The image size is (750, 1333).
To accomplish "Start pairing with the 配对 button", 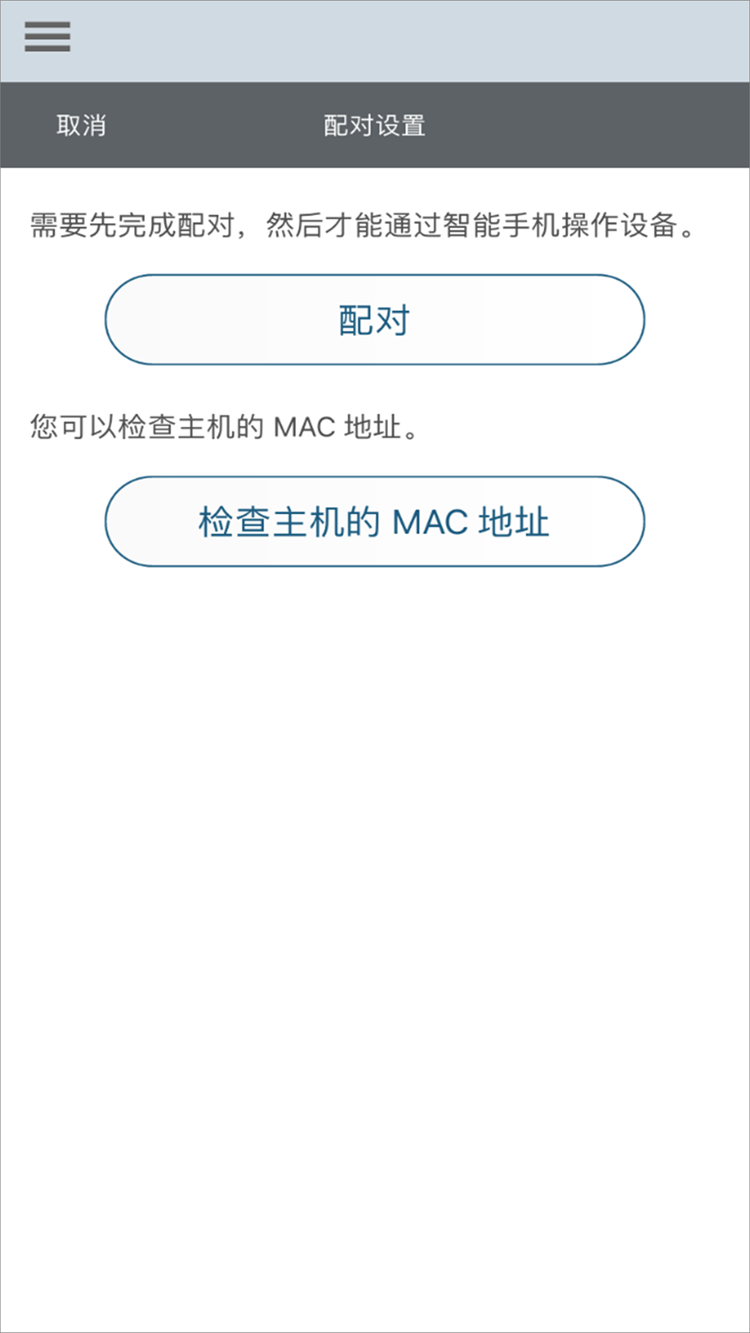I will click(x=375, y=320).
